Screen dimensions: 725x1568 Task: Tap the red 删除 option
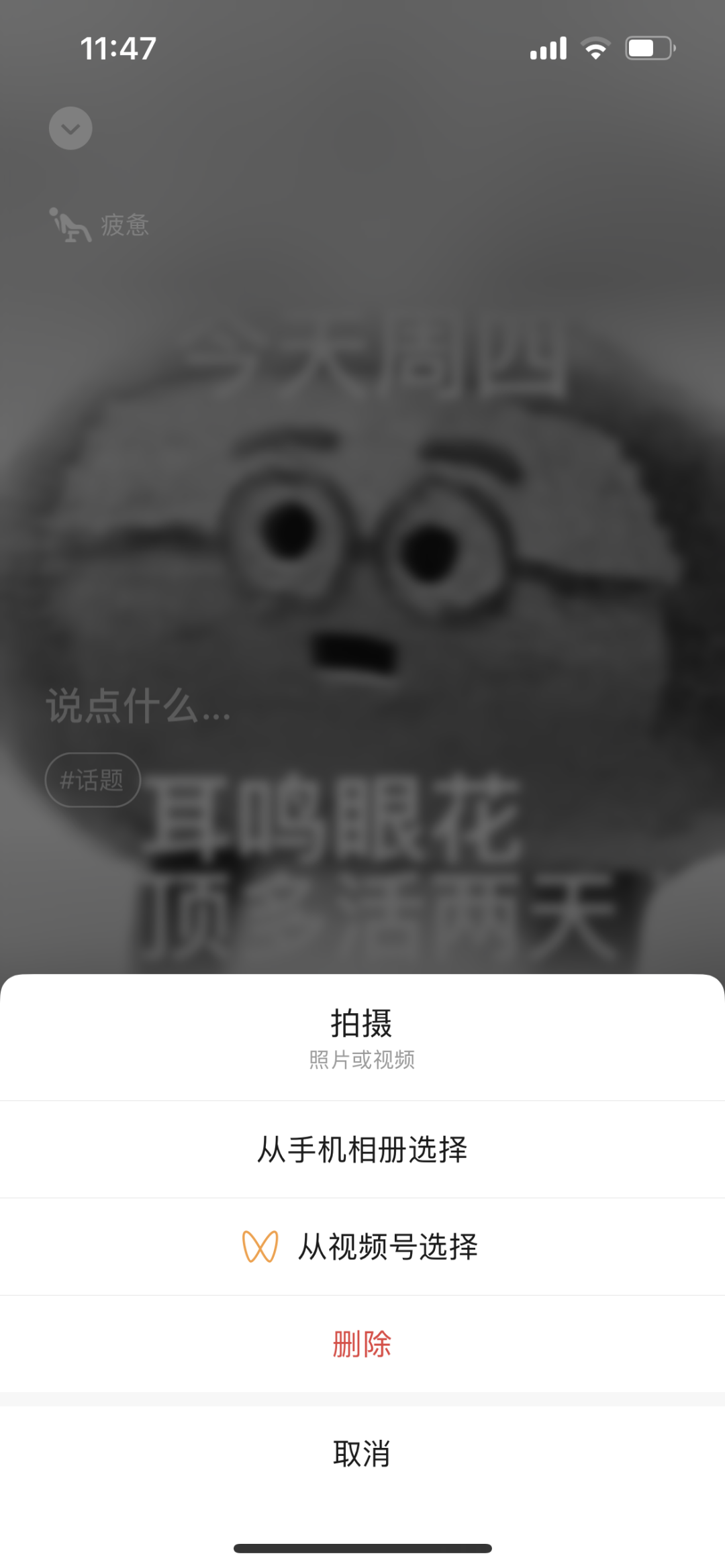[362, 1344]
